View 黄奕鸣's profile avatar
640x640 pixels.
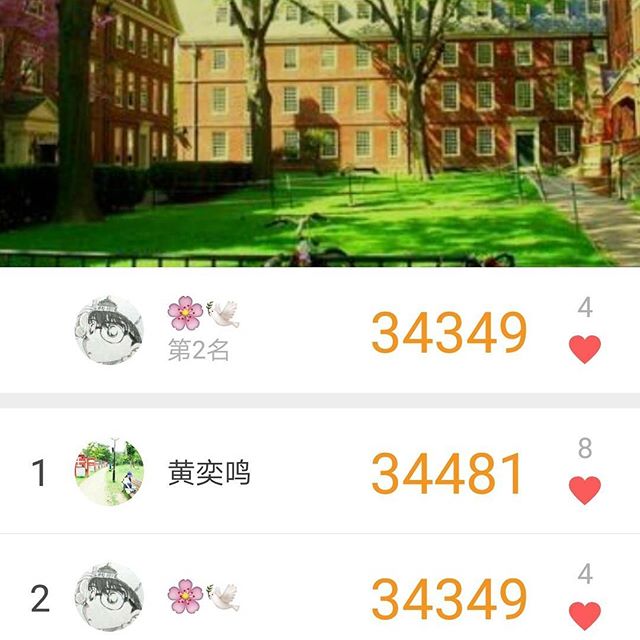[109, 472]
